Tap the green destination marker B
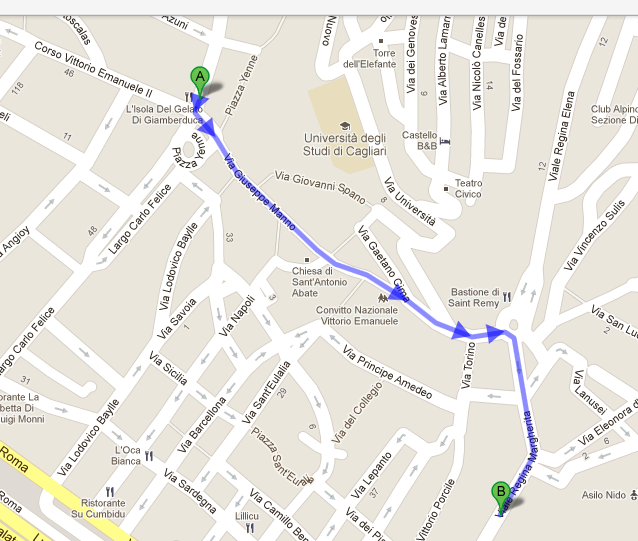This screenshot has height=541, width=638. 499,493
